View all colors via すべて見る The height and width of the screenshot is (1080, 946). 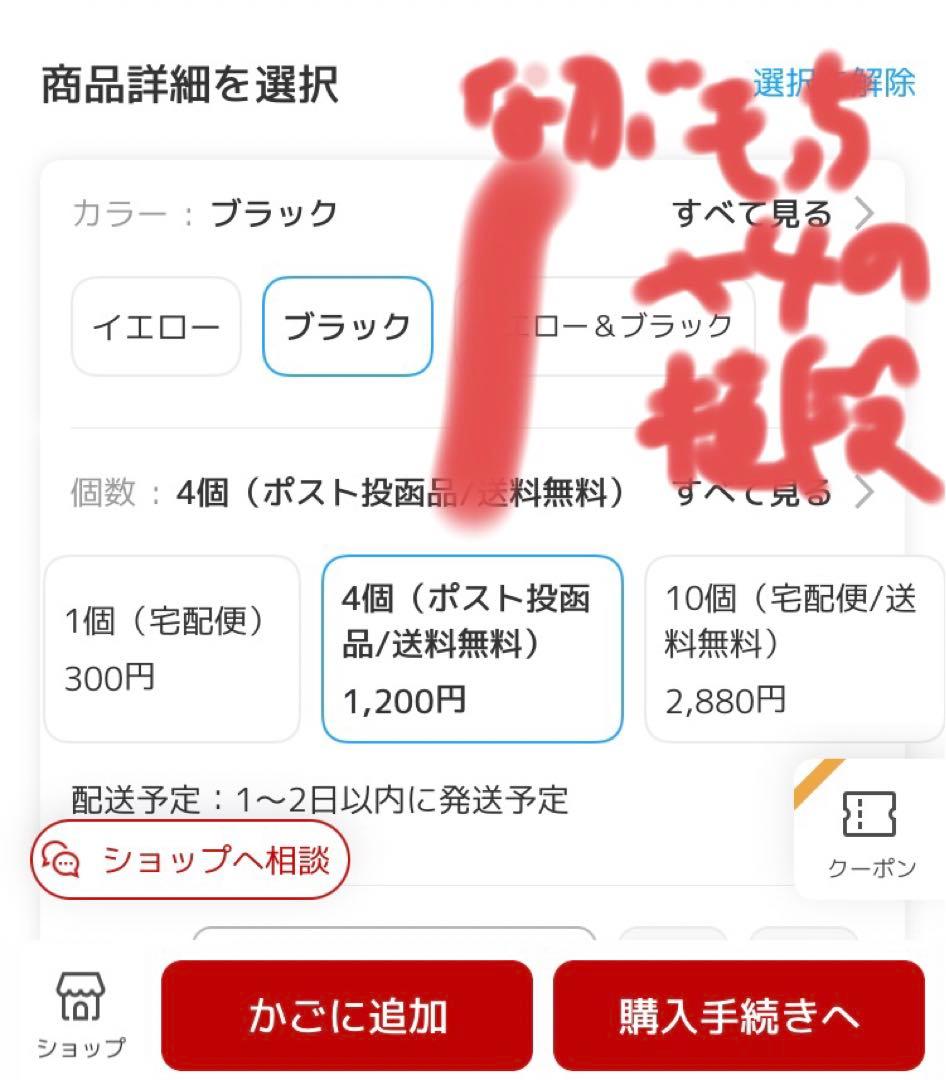(x=772, y=213)
